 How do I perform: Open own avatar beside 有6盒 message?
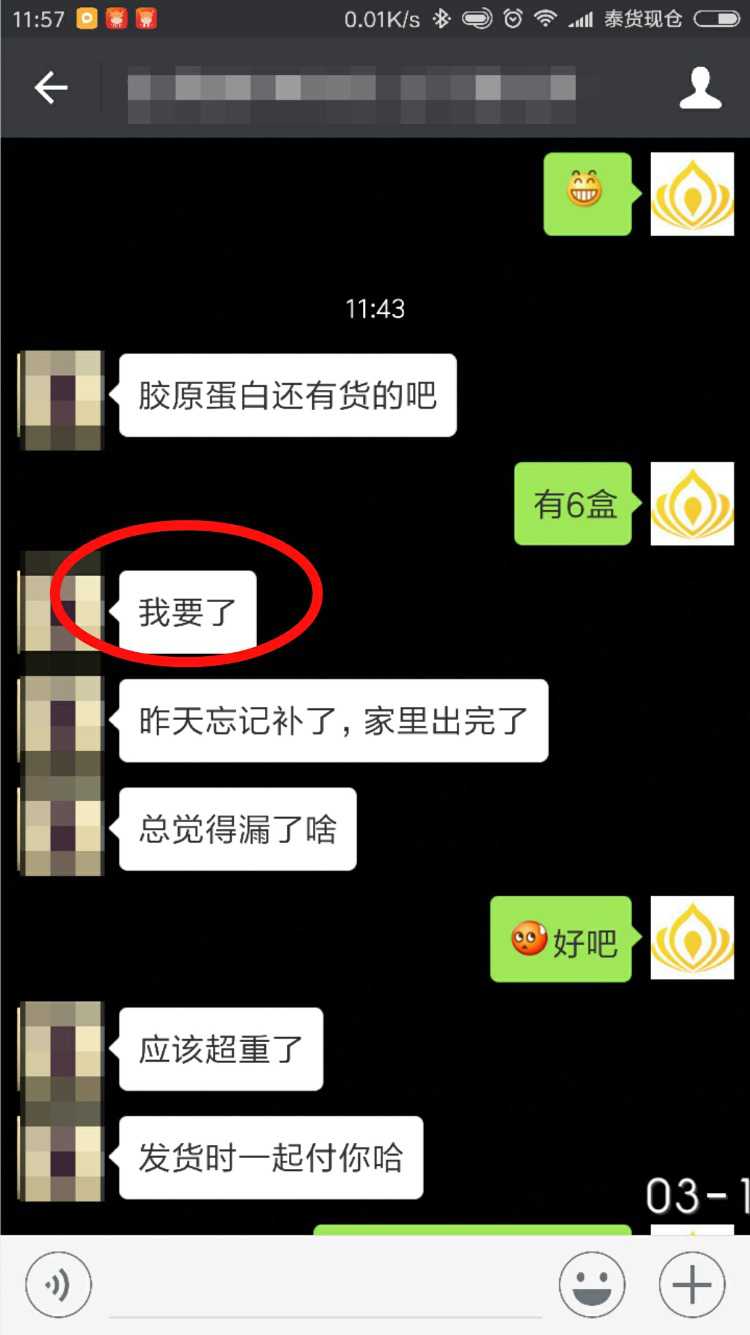(692, 504)
